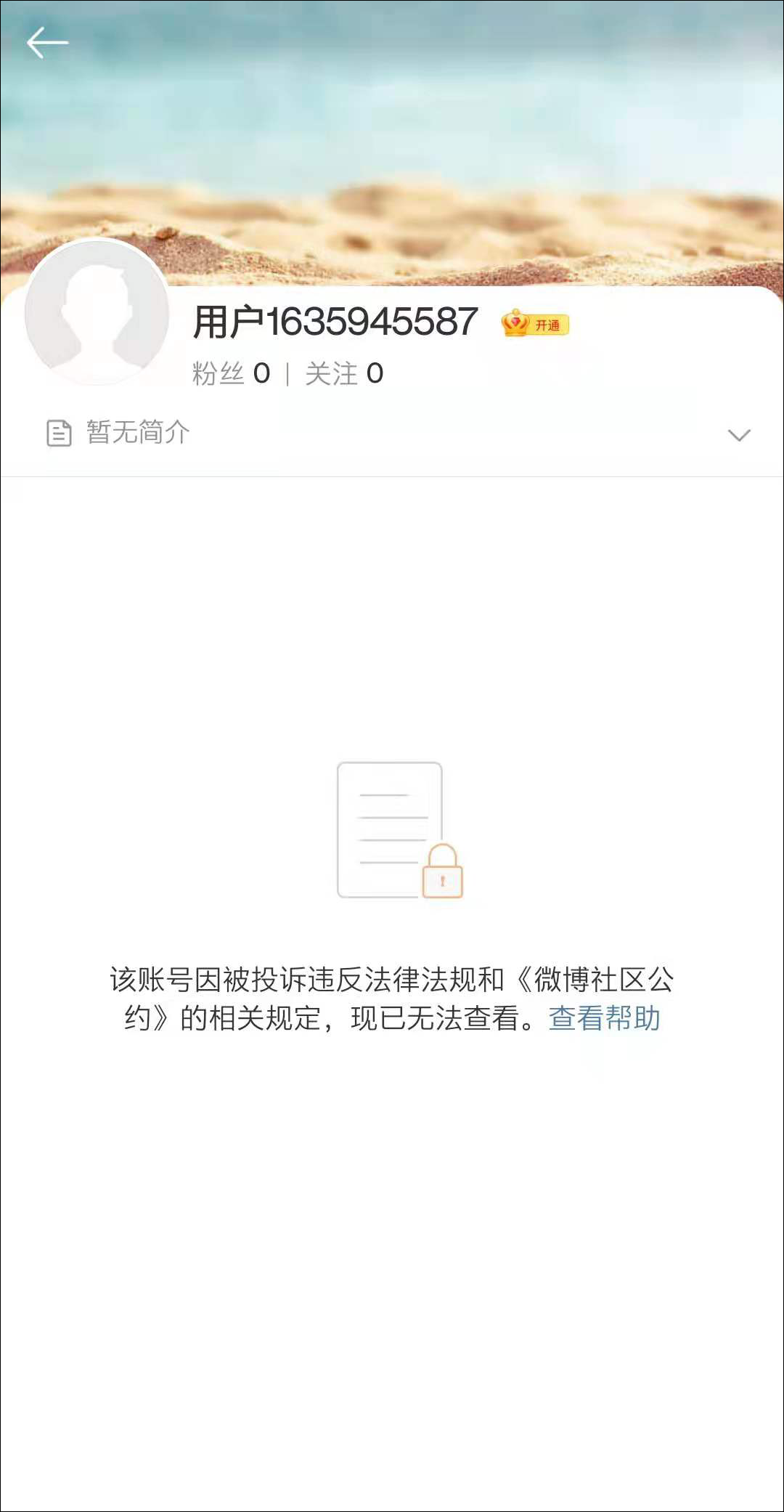Tap the 开通 VIP crown badge
This screenshot has width=784, height=1512.
click(x=535, y=324)
